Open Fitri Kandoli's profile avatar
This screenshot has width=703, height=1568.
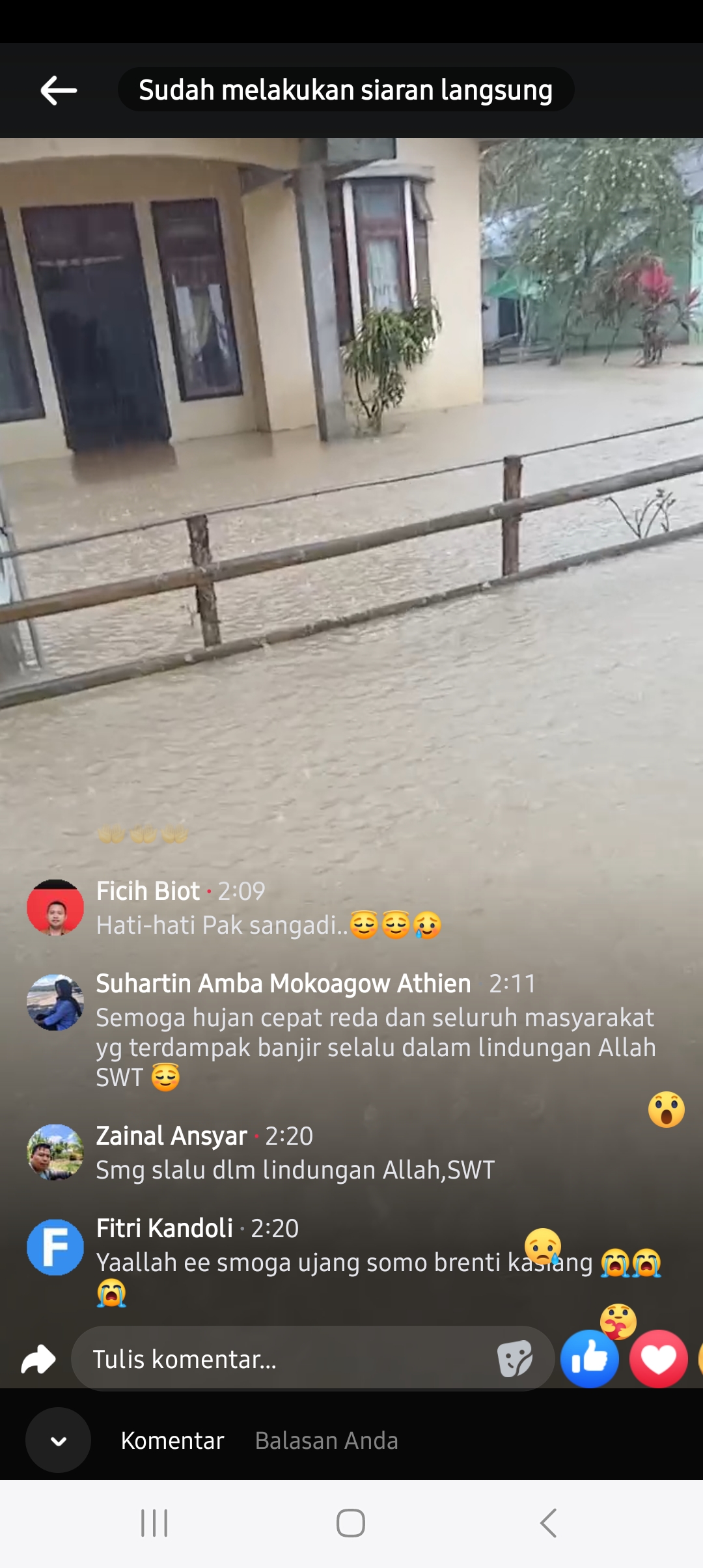coord(55,1247)
